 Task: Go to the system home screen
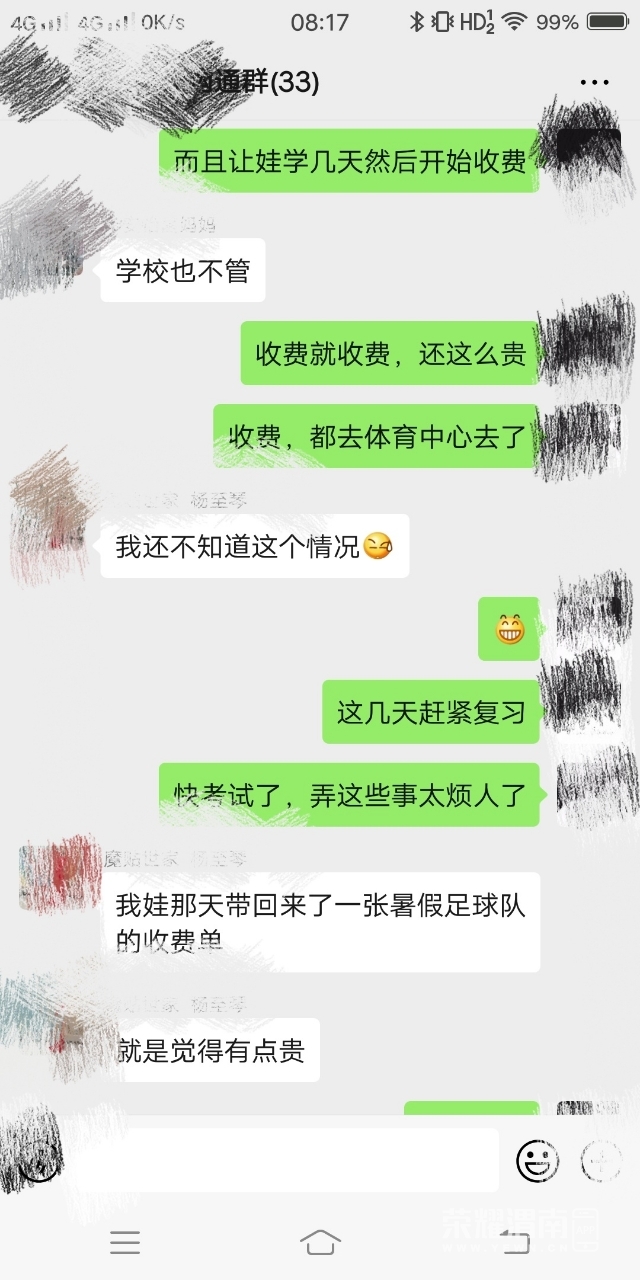tap(320, 1242)
